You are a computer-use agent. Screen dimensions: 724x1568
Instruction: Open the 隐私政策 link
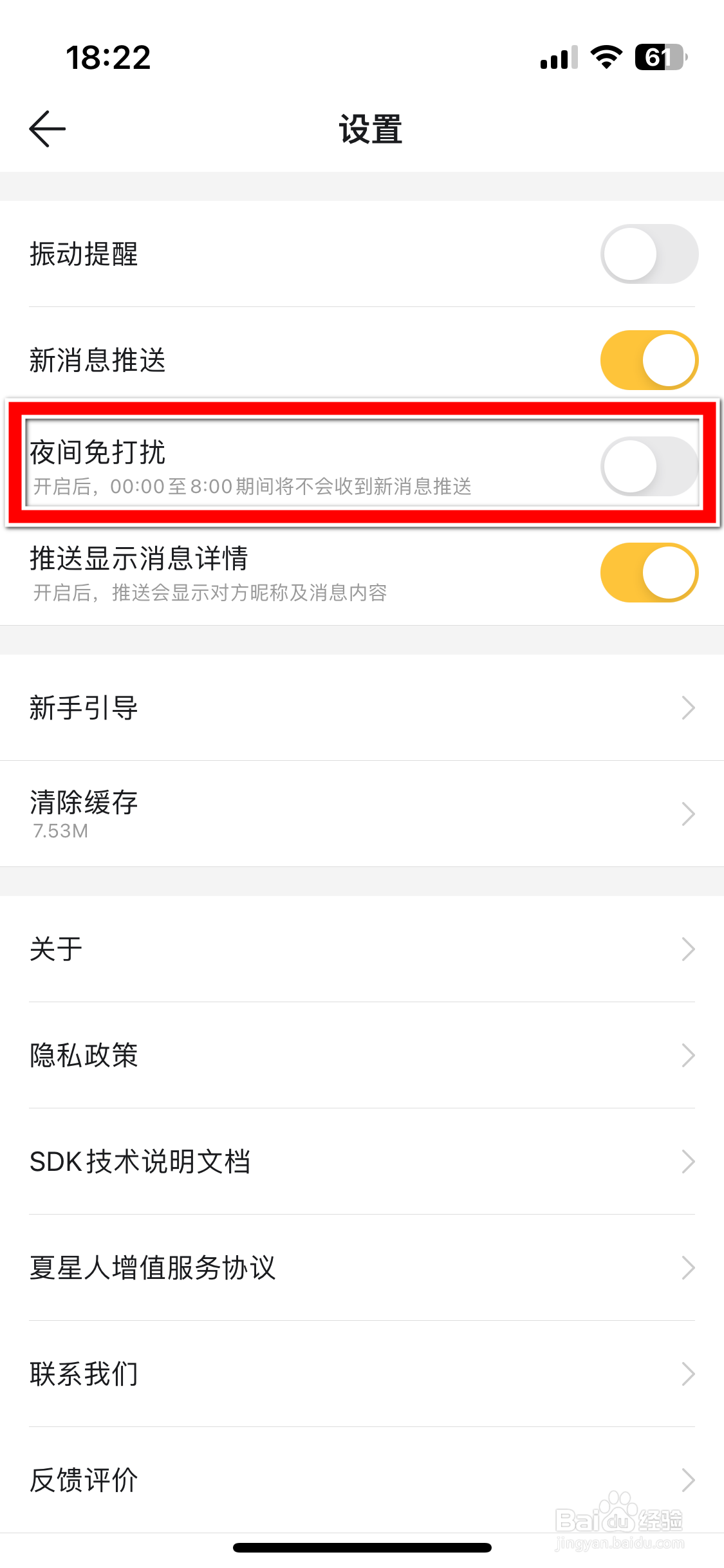[362, 1055]
